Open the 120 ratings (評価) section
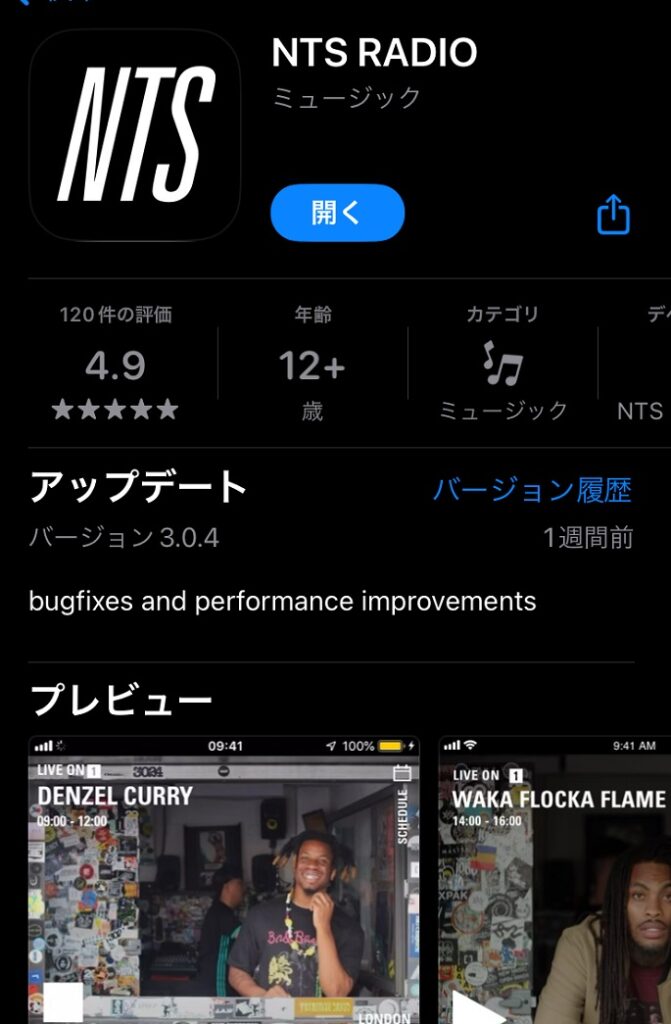The image size is (671, 1024). tap(115, 365)
